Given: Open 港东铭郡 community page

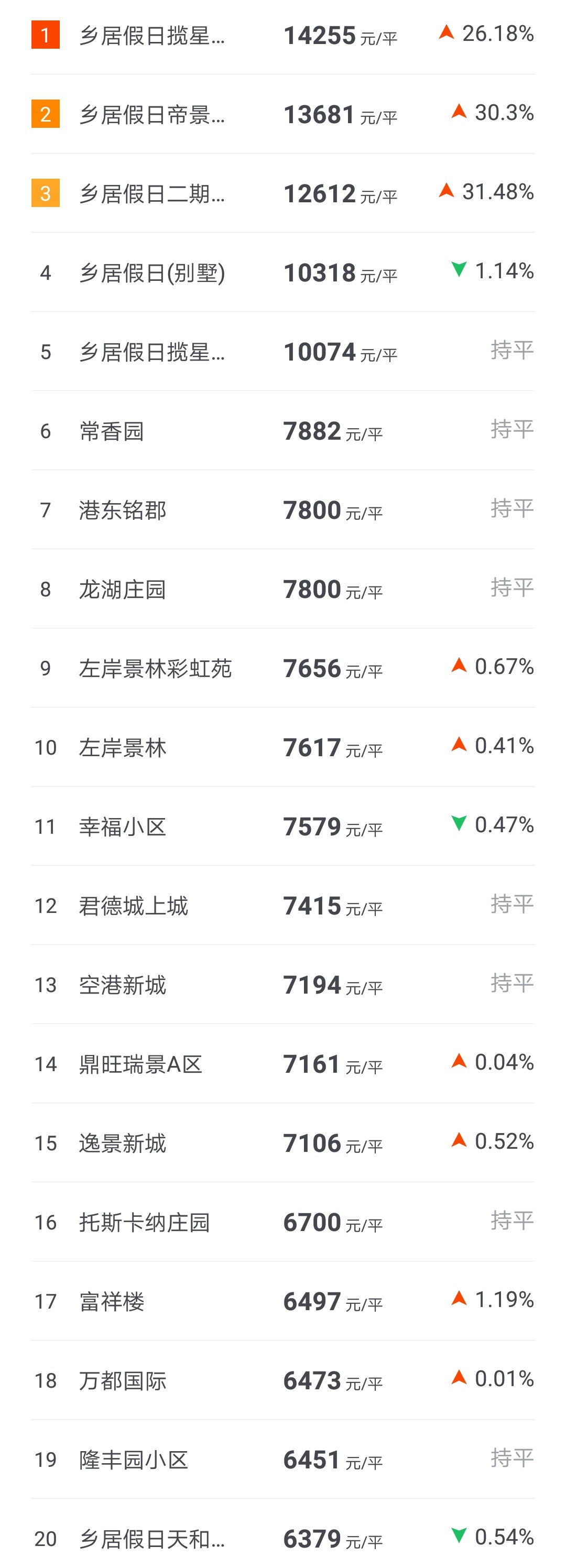Looking at the screenshot, I should (122, 510).
